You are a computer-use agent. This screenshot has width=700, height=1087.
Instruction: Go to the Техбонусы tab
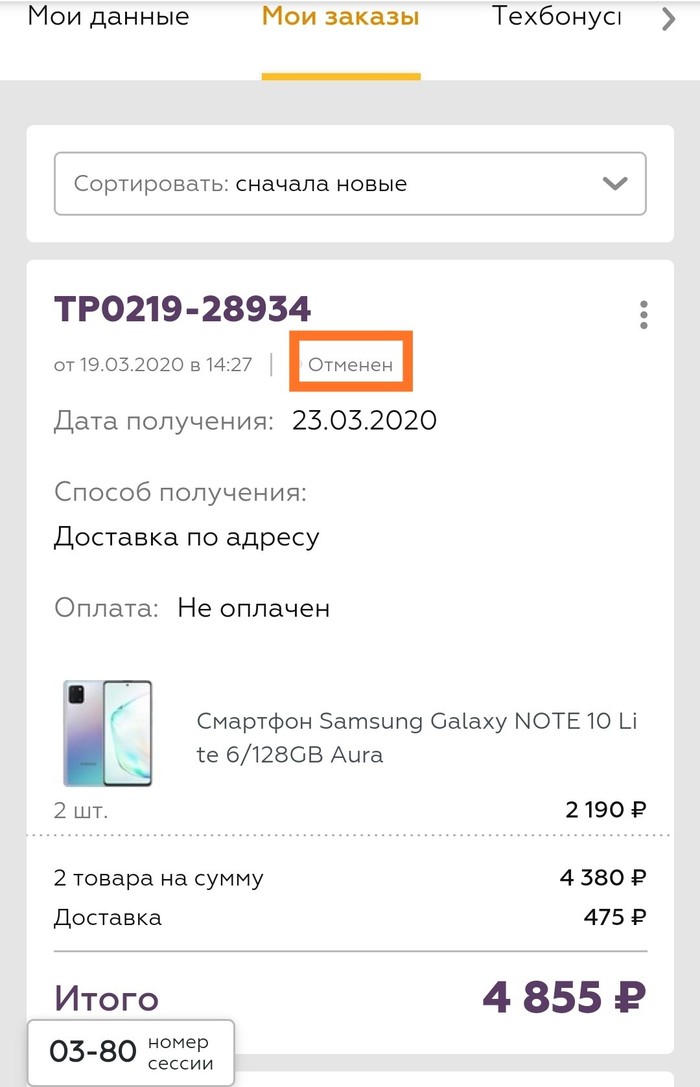coord(556,18)
